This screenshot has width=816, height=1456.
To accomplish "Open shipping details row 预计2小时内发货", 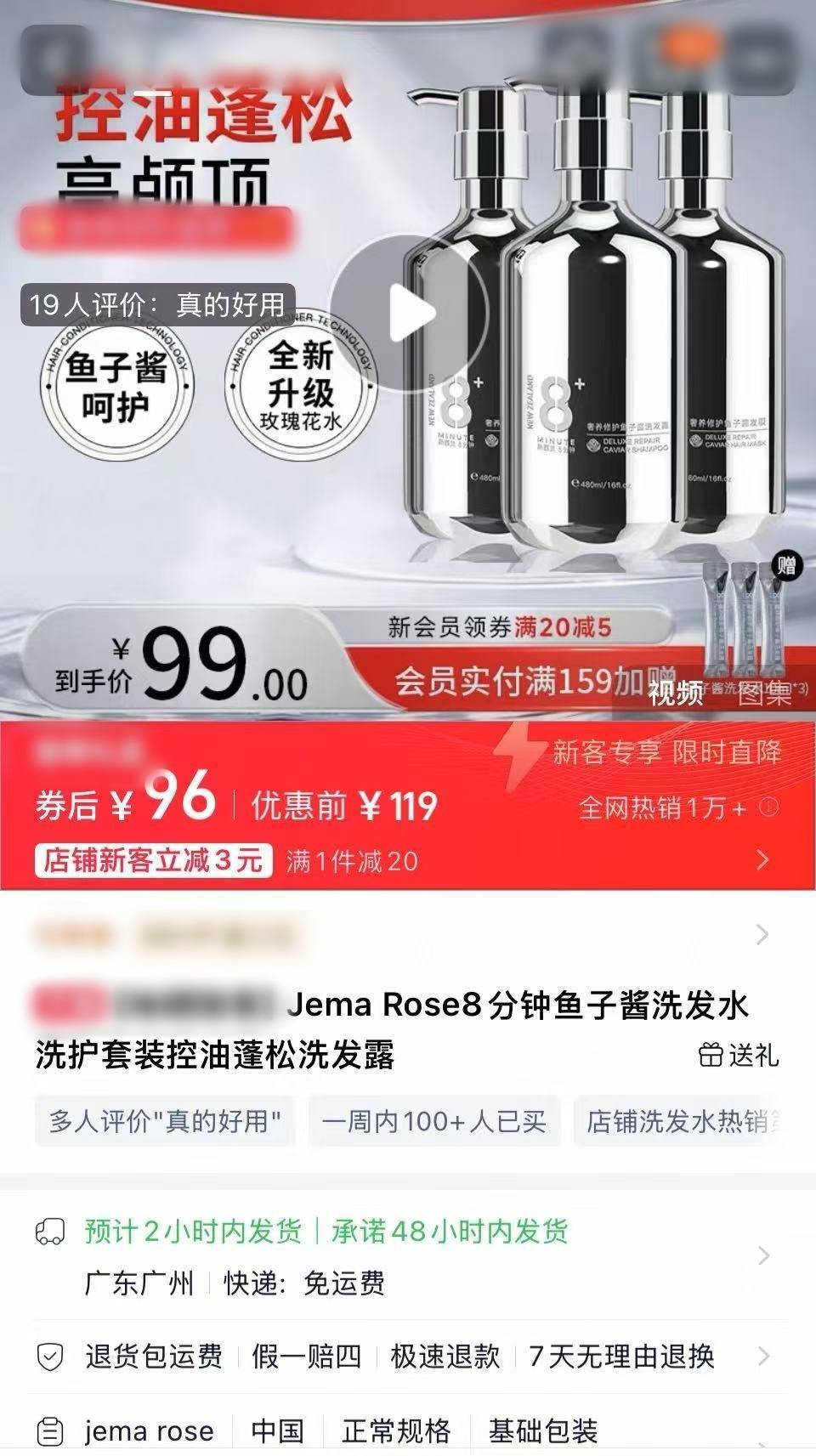I will 408,1255.
